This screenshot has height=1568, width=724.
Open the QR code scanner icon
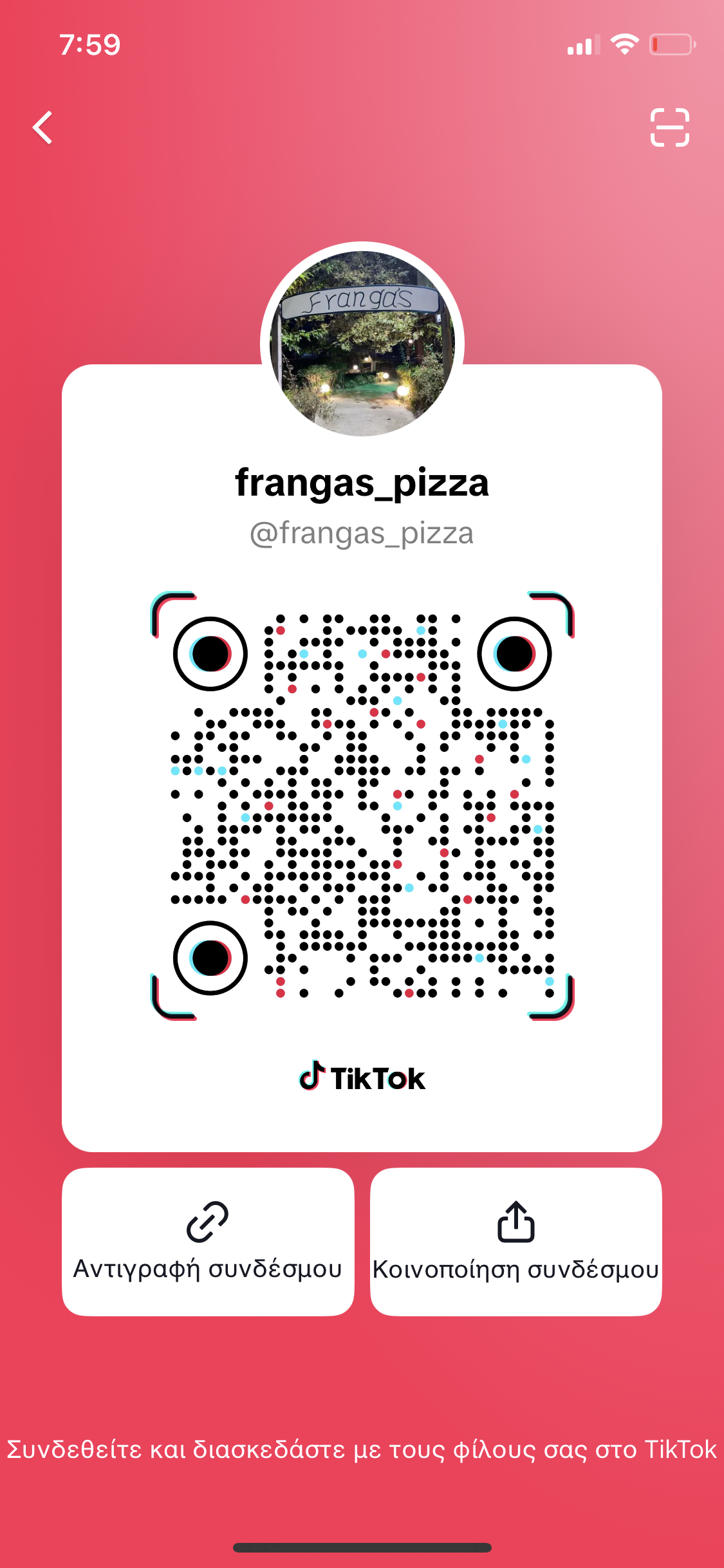[670, 127]
